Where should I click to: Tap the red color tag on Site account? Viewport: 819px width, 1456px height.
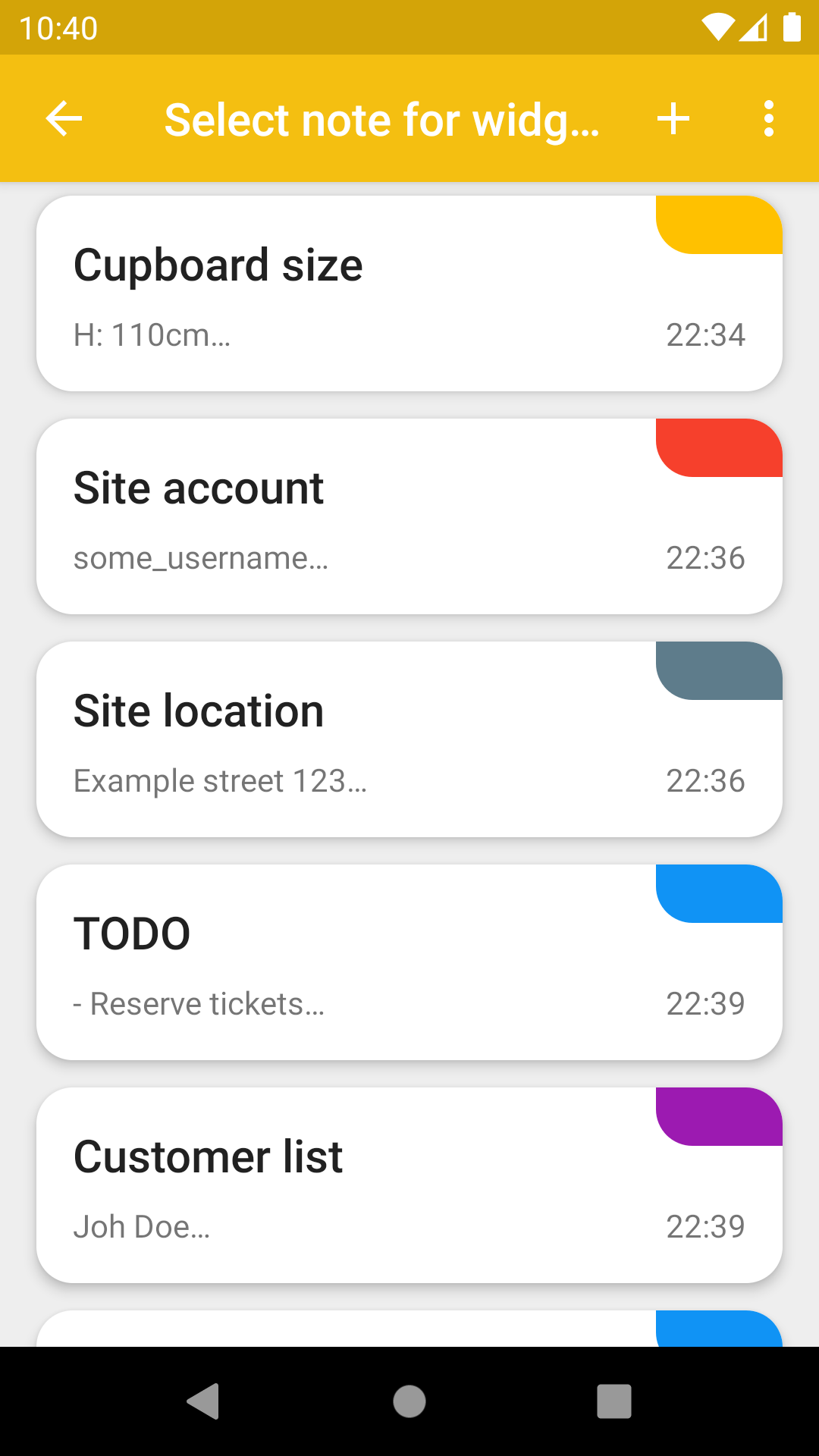point(718,447)
